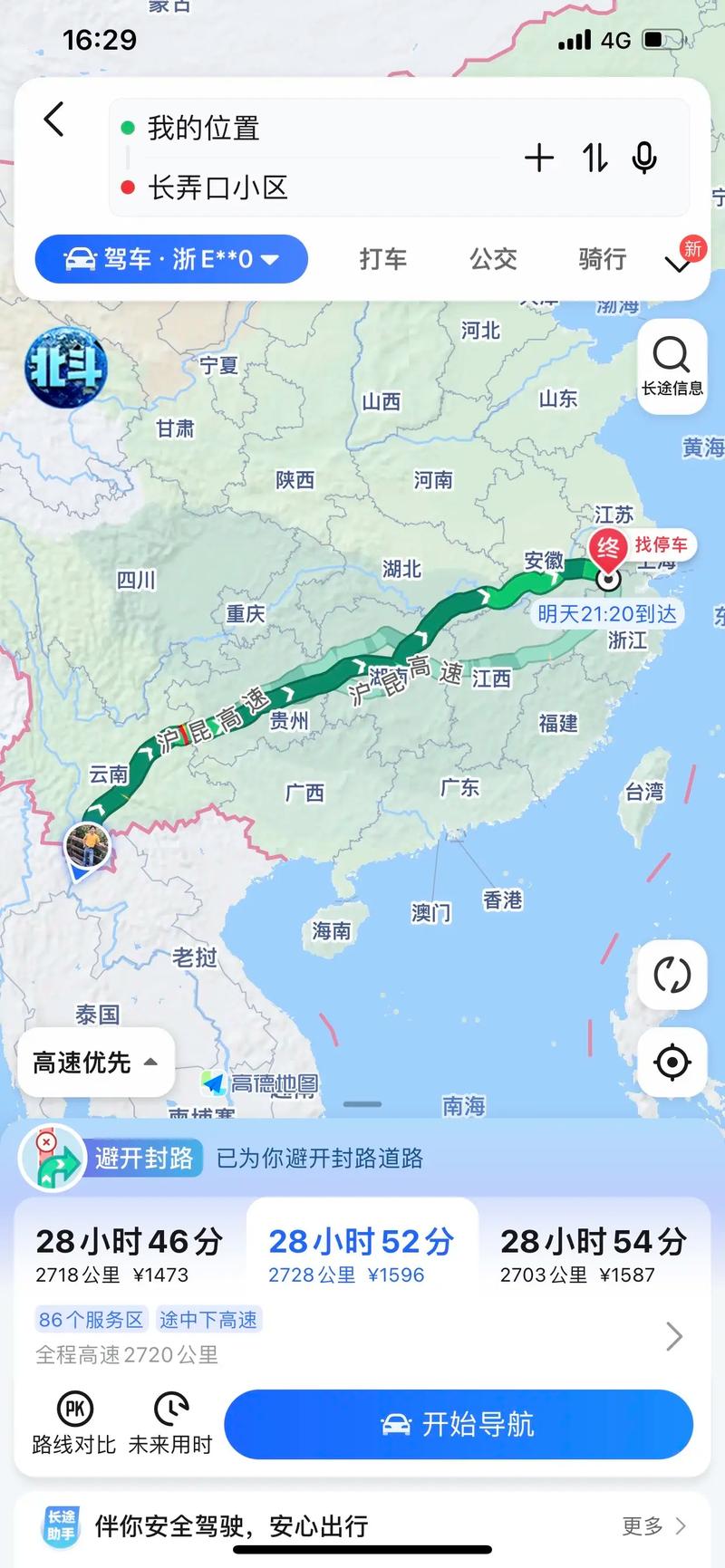Switch to the 途中下高速 option
The height and width of the screenshot is (1568, 725).
click(x=208, y=1320)
